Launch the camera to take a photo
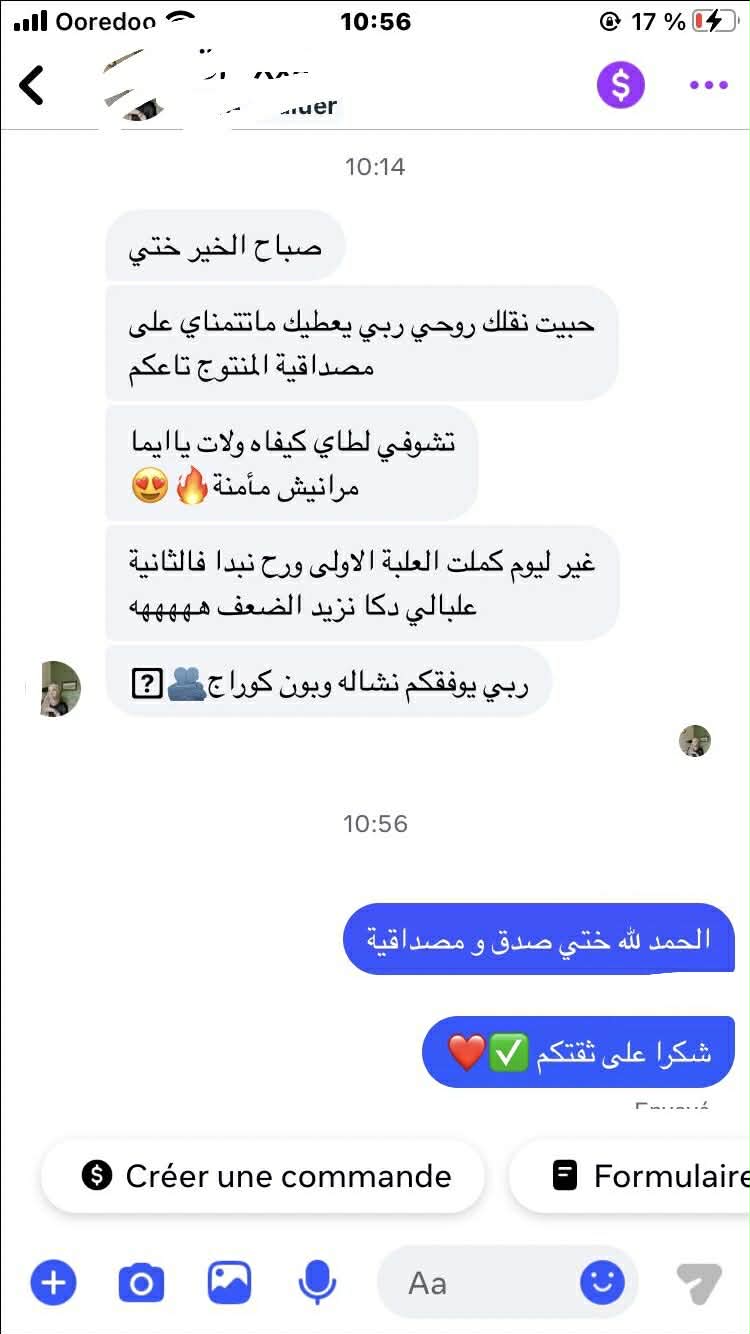 (141, 1282)
